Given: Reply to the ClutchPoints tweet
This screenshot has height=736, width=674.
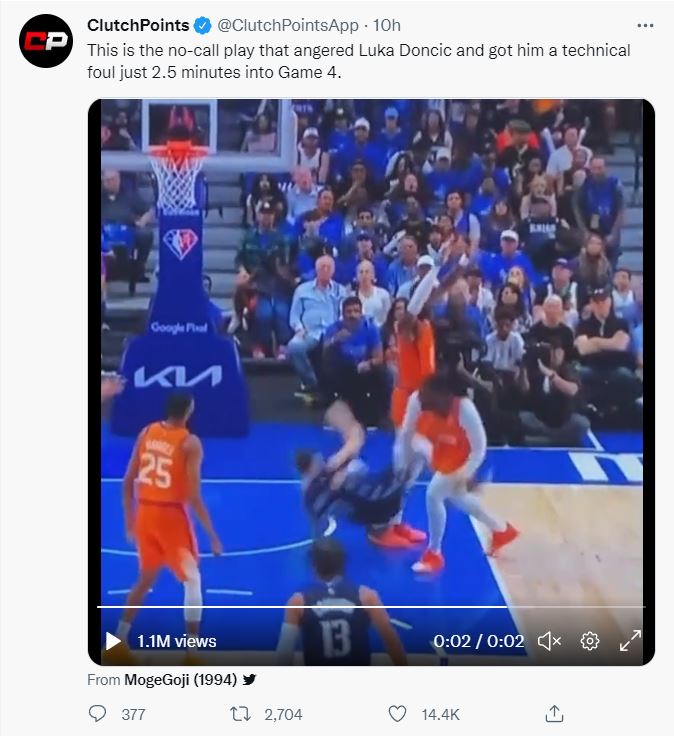Looking at the screenshot, I should coord(98,714).
